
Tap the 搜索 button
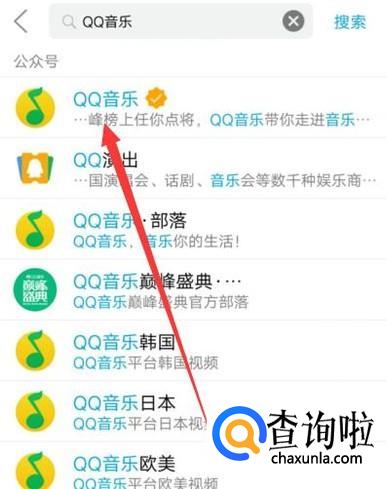pos(350,22)
